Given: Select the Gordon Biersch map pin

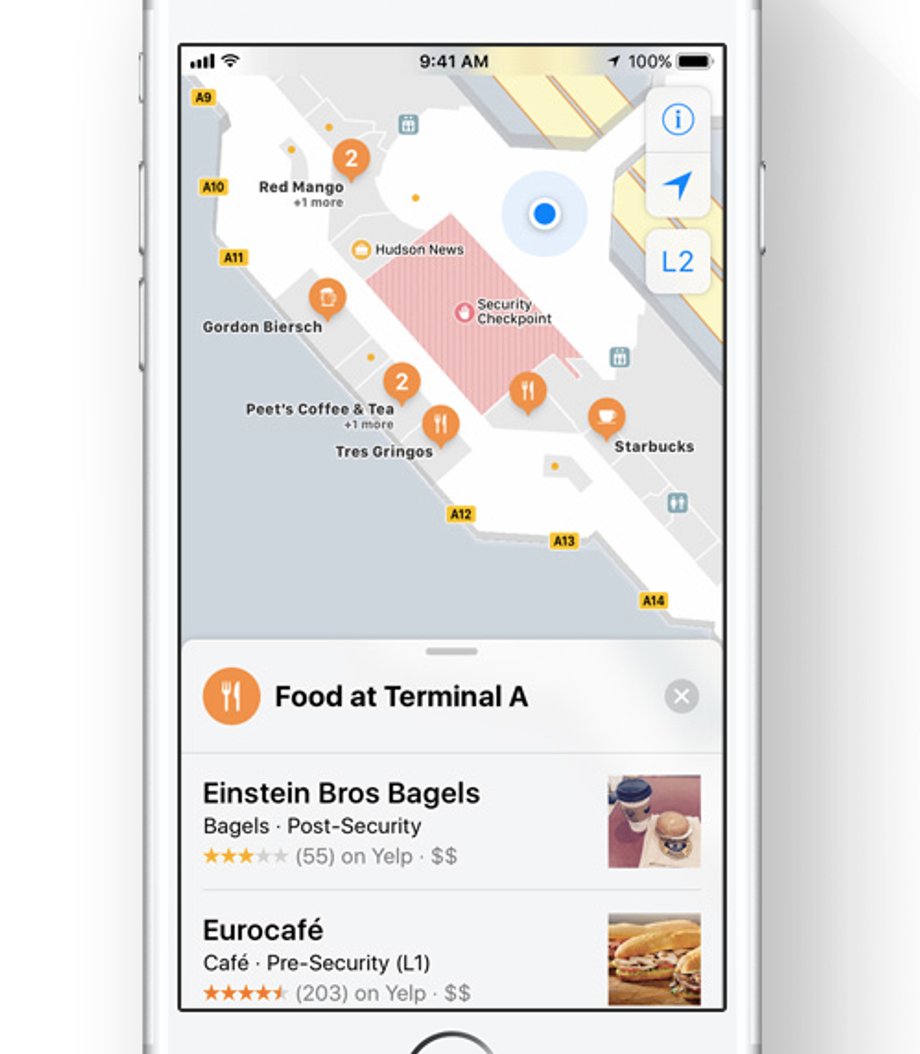Looking at the screenshot, I should click(327, 297).
